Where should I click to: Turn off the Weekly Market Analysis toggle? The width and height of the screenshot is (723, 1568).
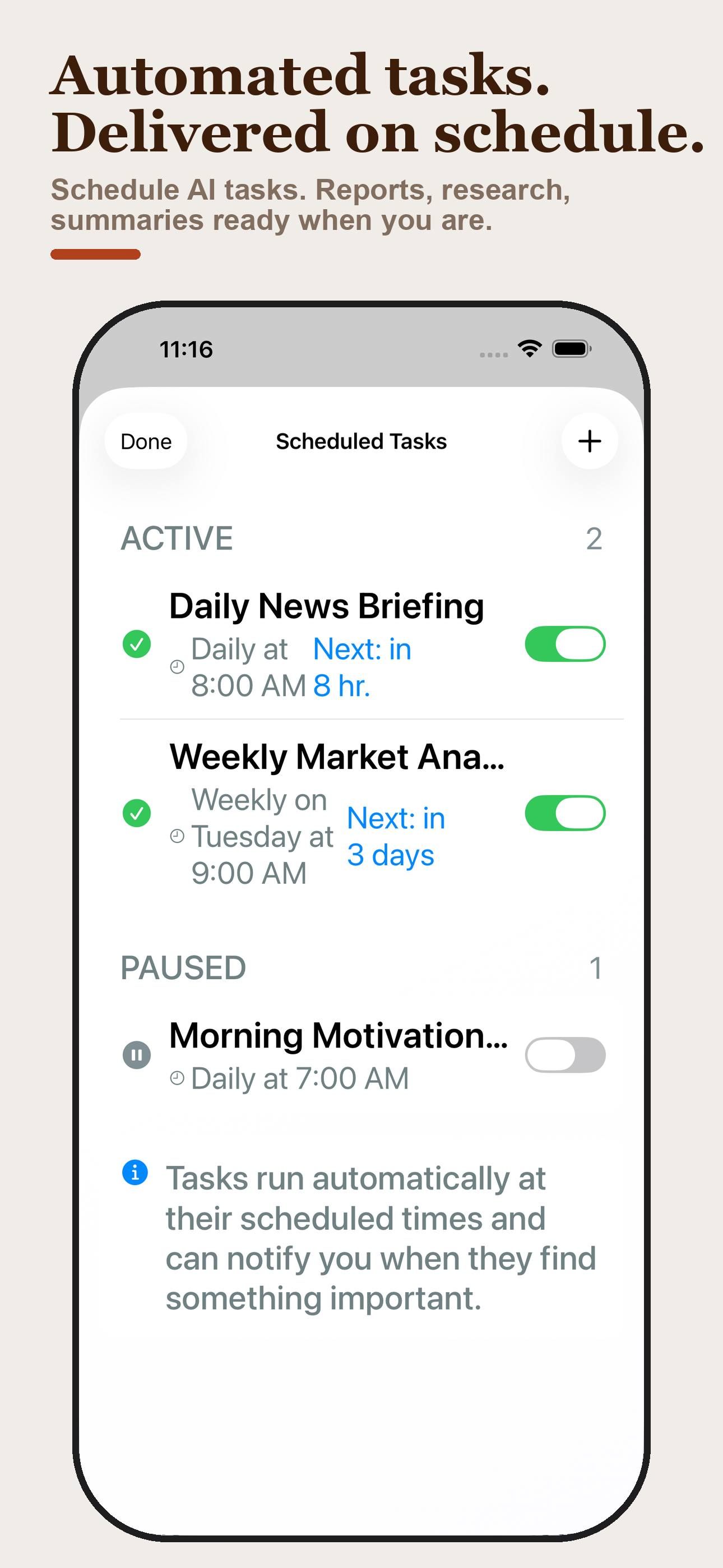[x=565, y=813]
